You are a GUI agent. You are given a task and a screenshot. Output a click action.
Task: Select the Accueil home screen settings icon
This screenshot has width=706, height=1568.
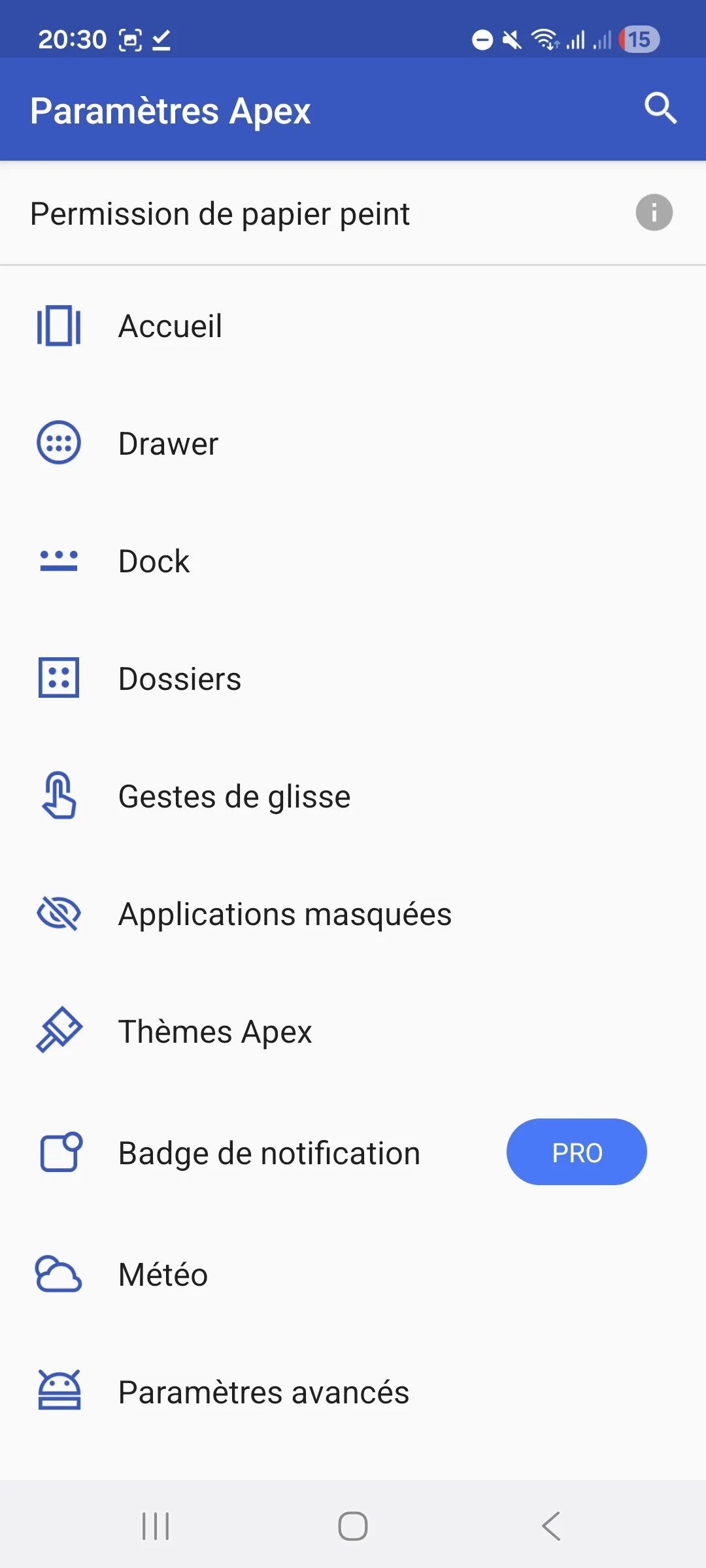pyautogui.click(x=58, y=326)
